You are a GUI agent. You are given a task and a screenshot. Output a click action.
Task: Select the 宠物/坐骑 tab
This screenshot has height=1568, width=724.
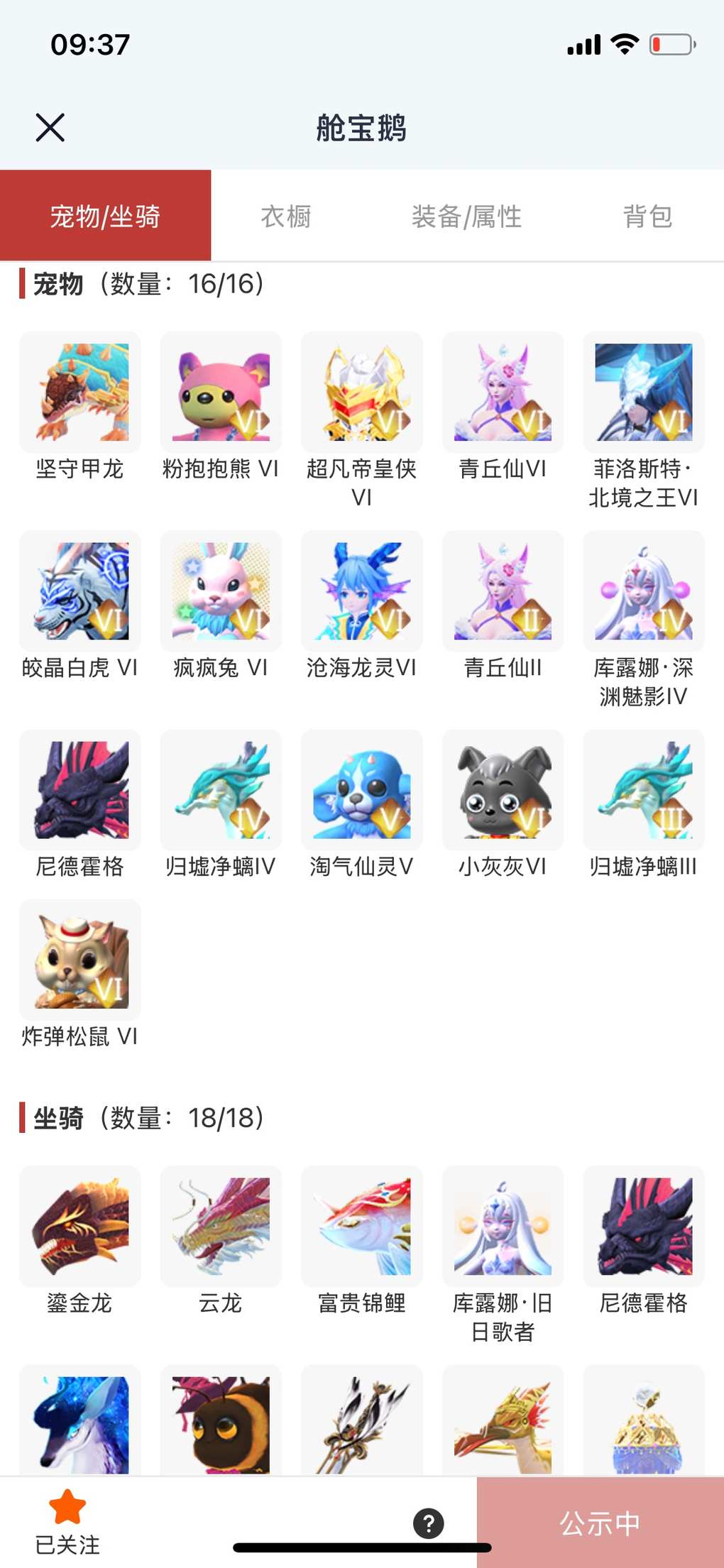[105, 216]
